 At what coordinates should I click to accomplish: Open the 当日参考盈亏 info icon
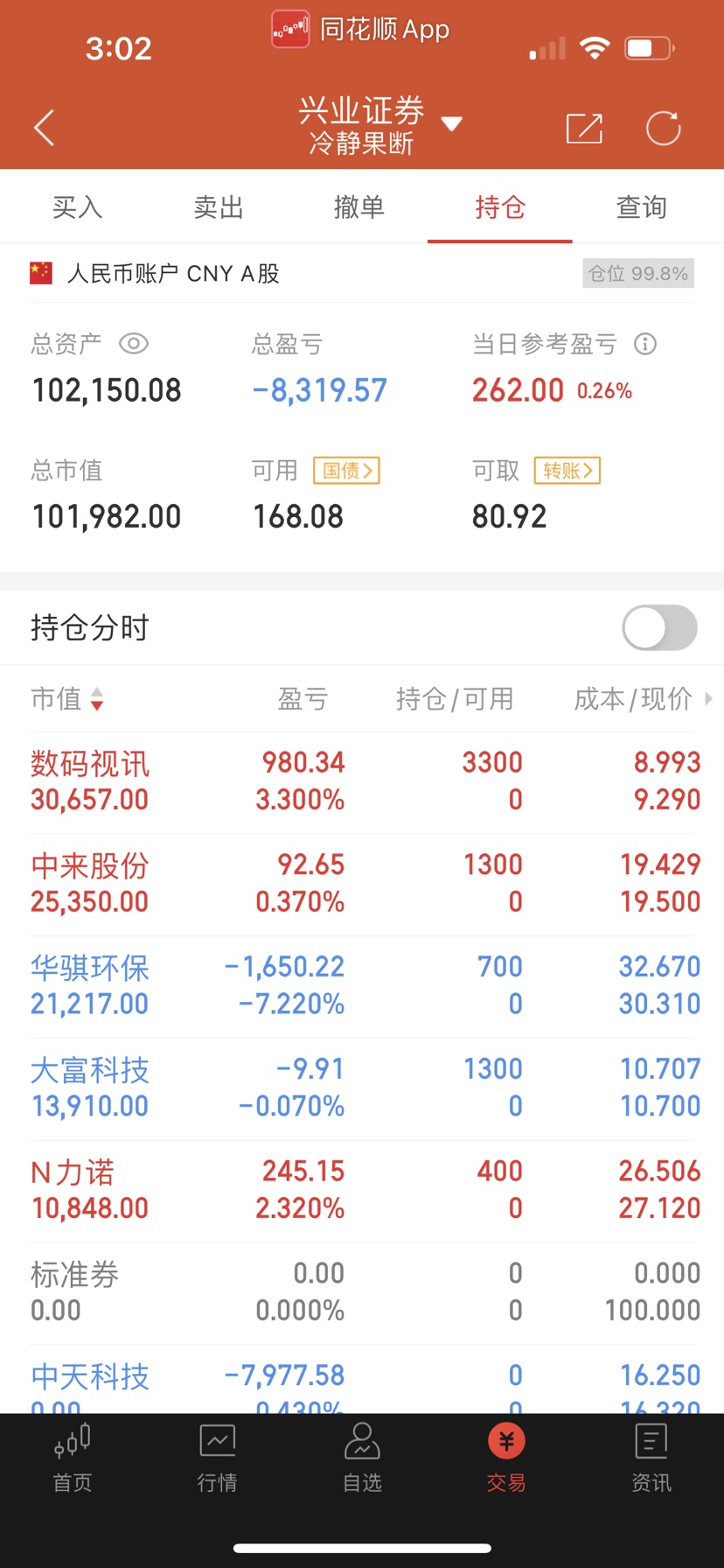(x=645, y=344)
